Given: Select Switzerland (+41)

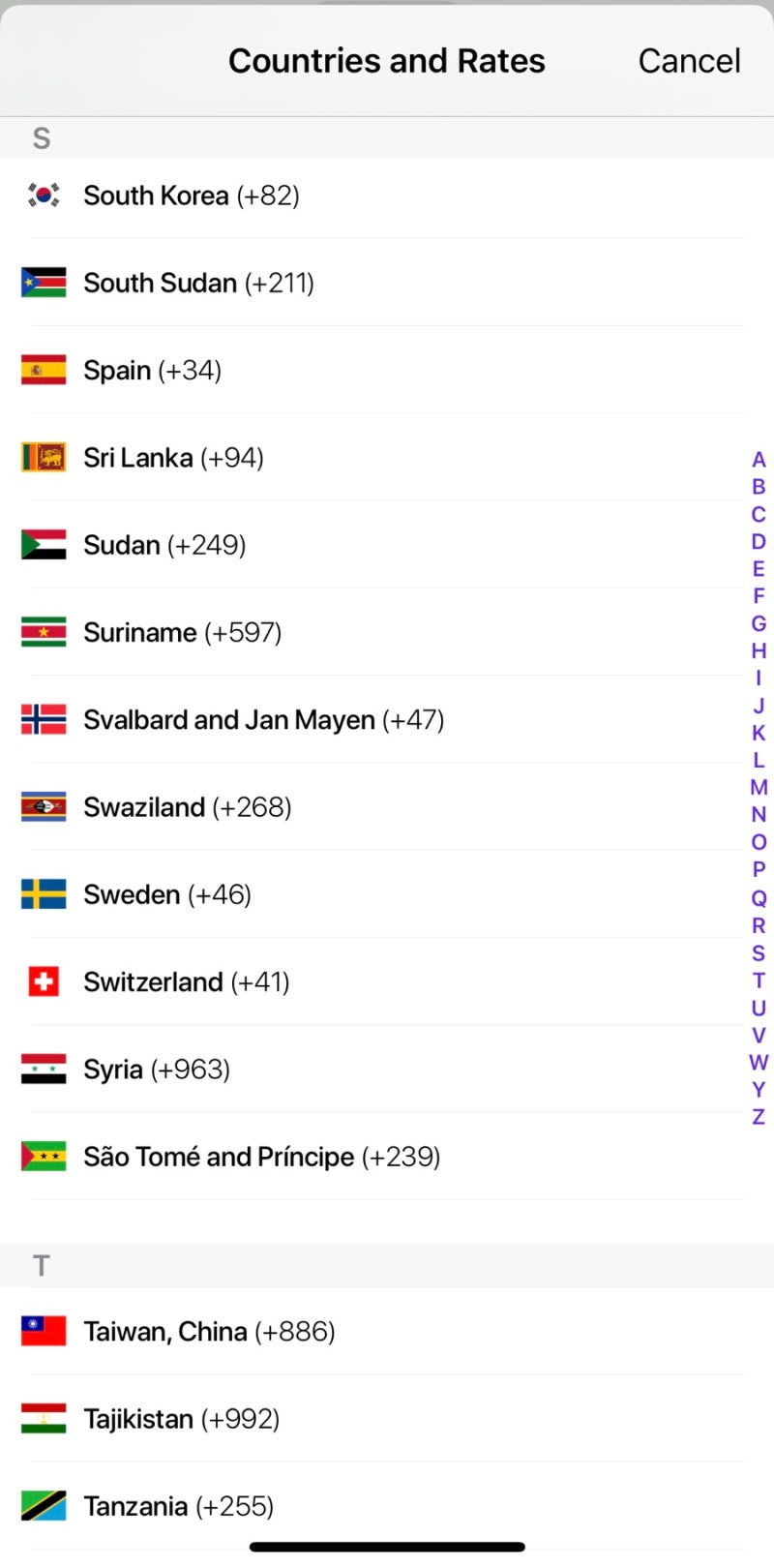Looking at the screenshot, I should [x=387, y=981].
